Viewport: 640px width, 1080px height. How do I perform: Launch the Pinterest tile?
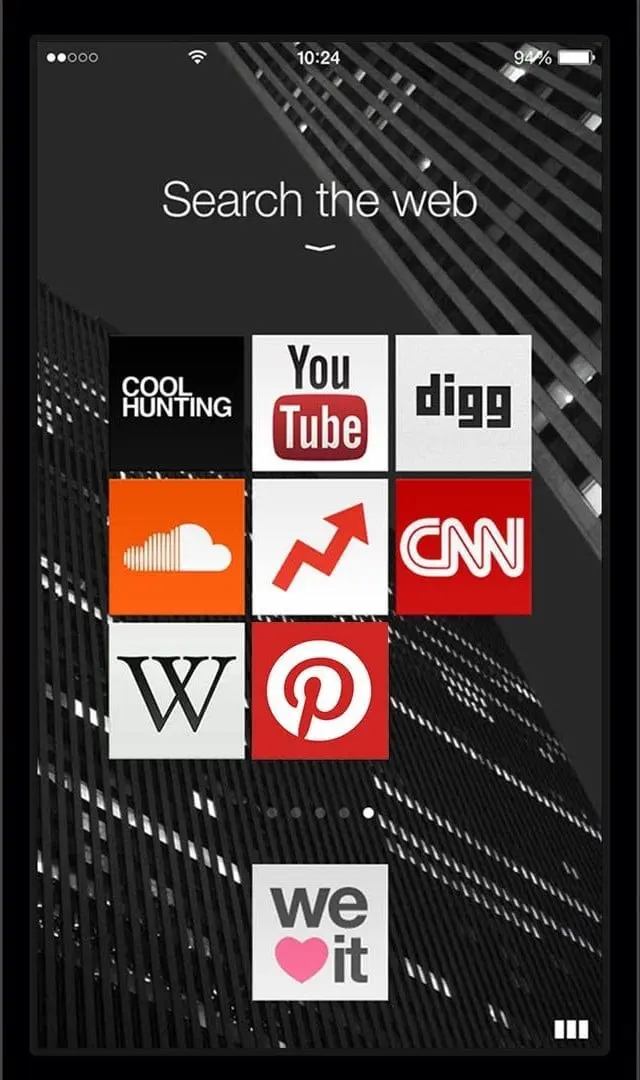(x=320, y=691)
